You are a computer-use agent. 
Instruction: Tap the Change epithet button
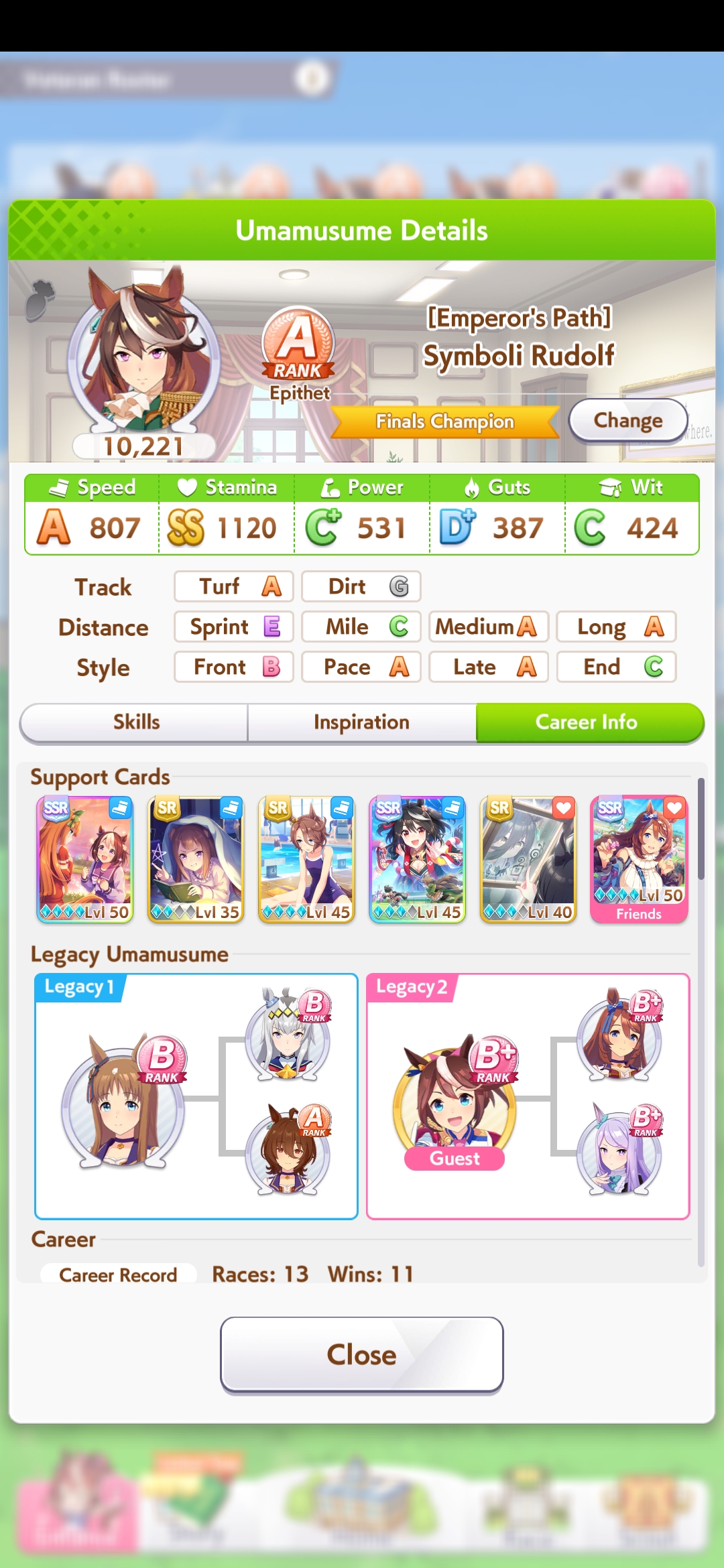pos(627,420)
